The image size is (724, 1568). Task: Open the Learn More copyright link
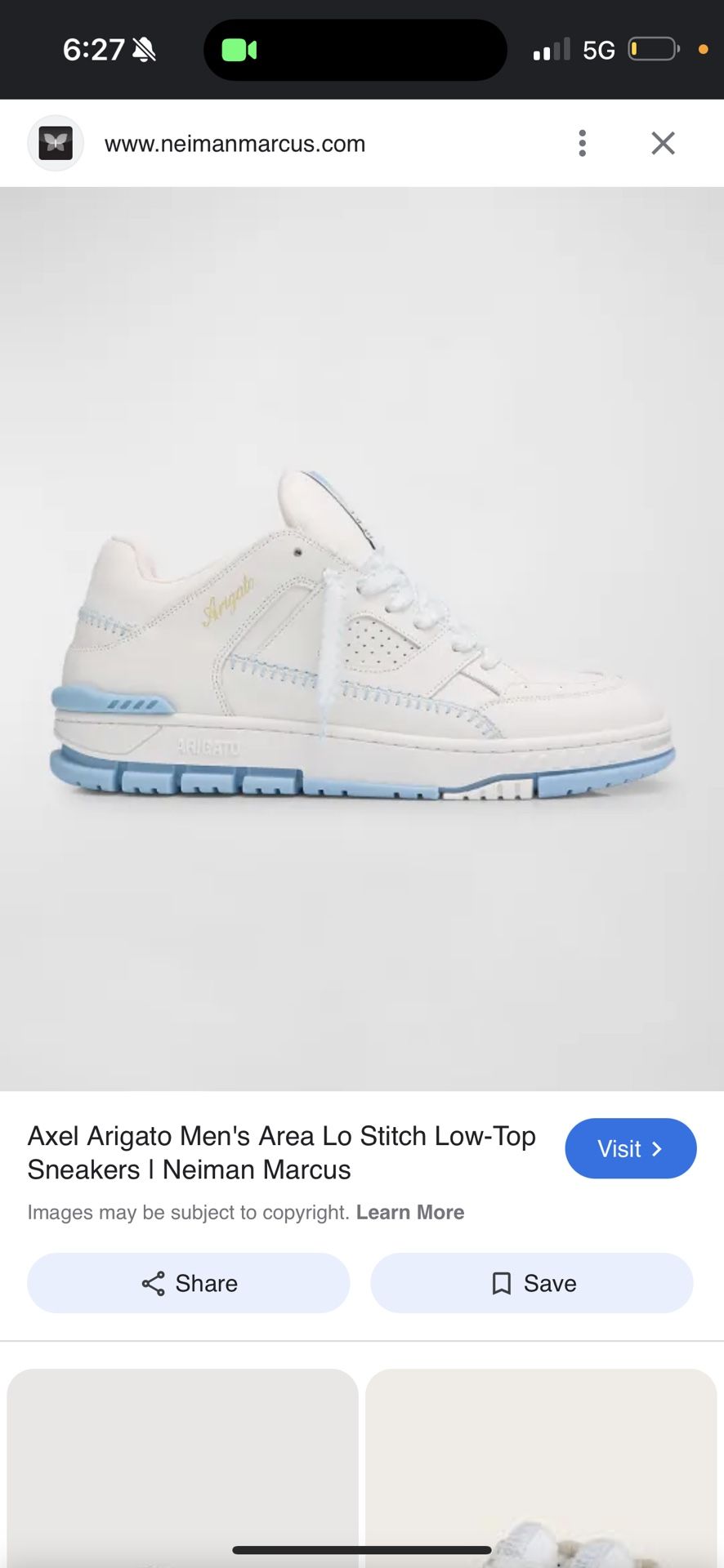point(410,1212)
